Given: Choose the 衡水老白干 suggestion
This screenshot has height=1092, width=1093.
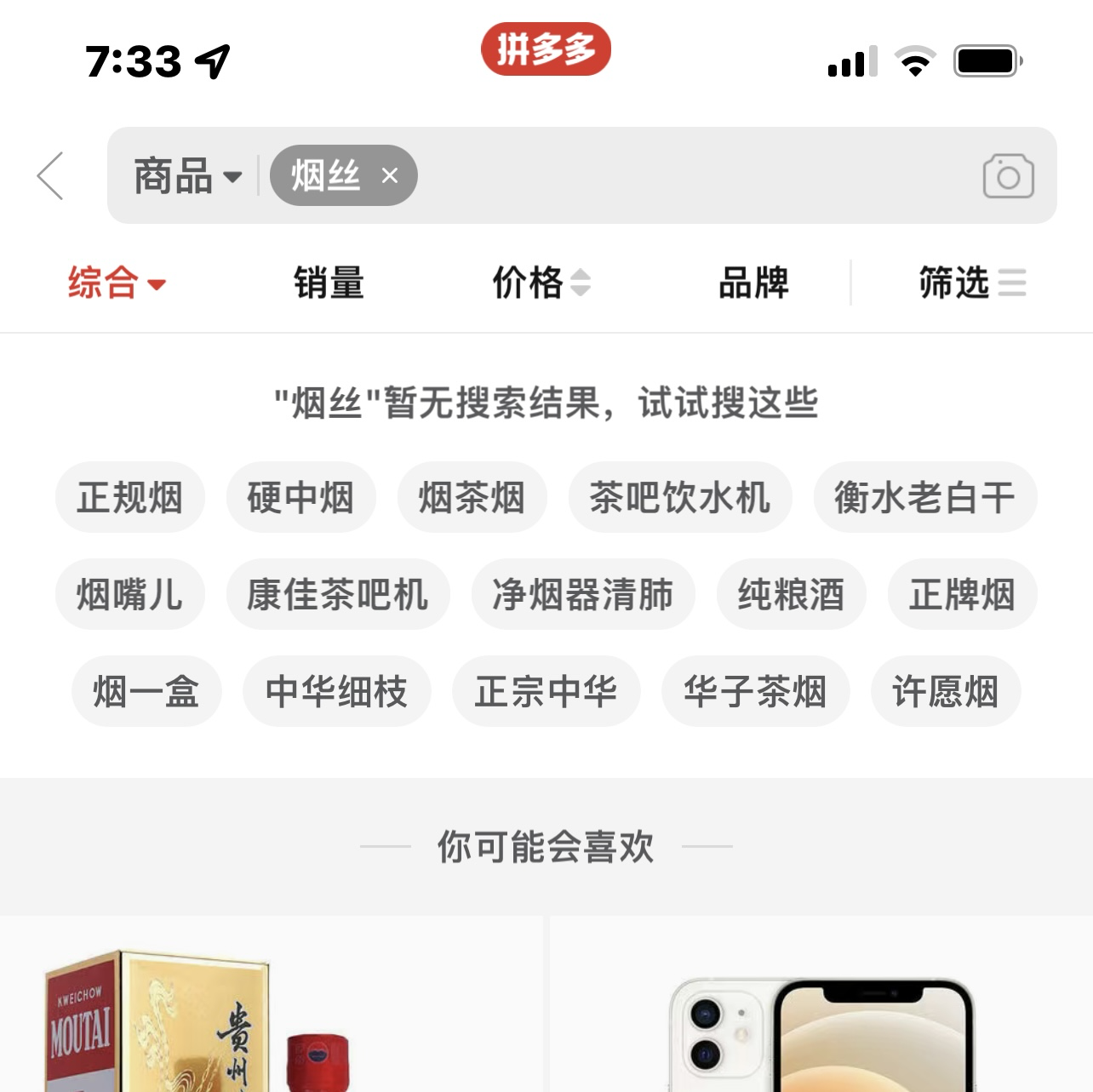Looking at the screenshot, I should pyautogui.click(x=924, y=498).
